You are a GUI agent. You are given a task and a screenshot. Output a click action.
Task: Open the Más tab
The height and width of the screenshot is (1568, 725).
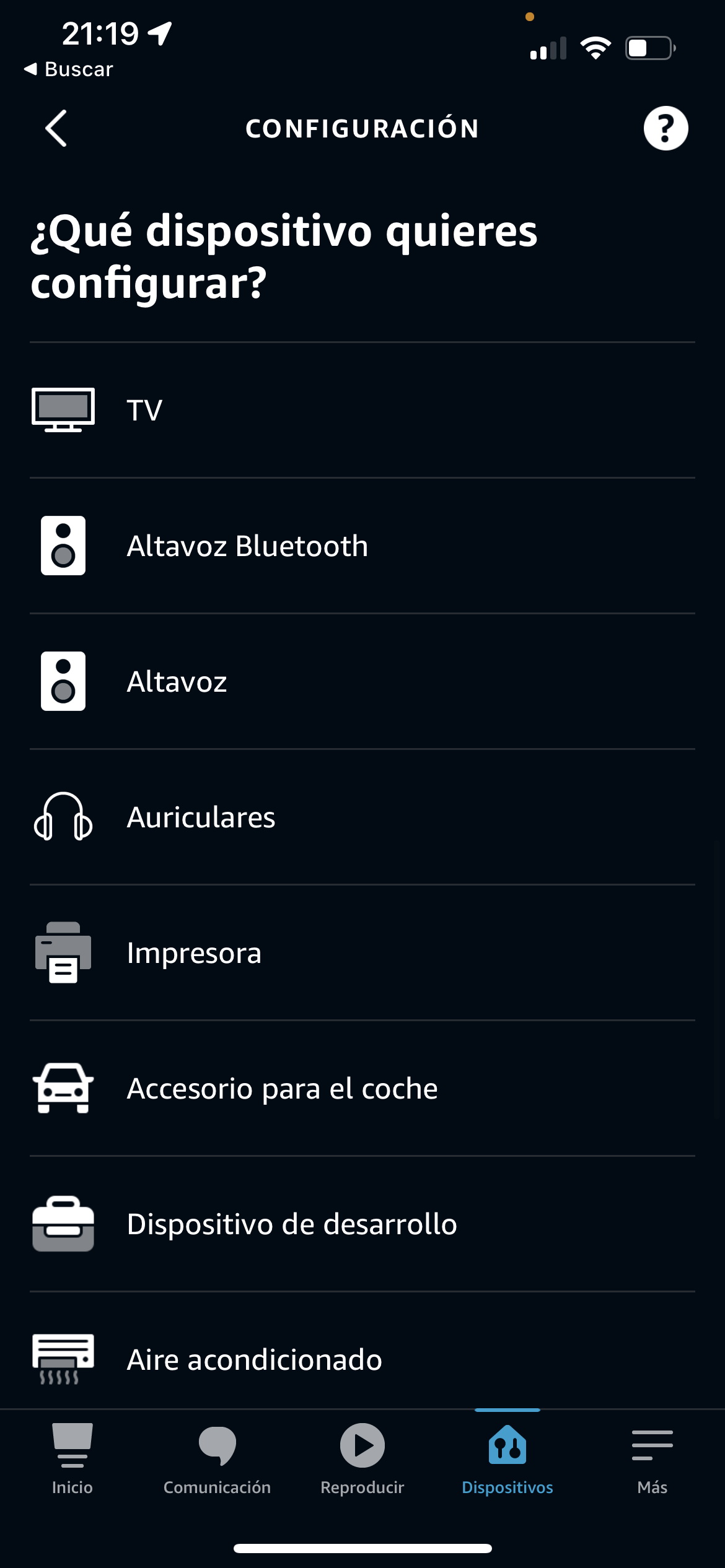click(652, 1459)
